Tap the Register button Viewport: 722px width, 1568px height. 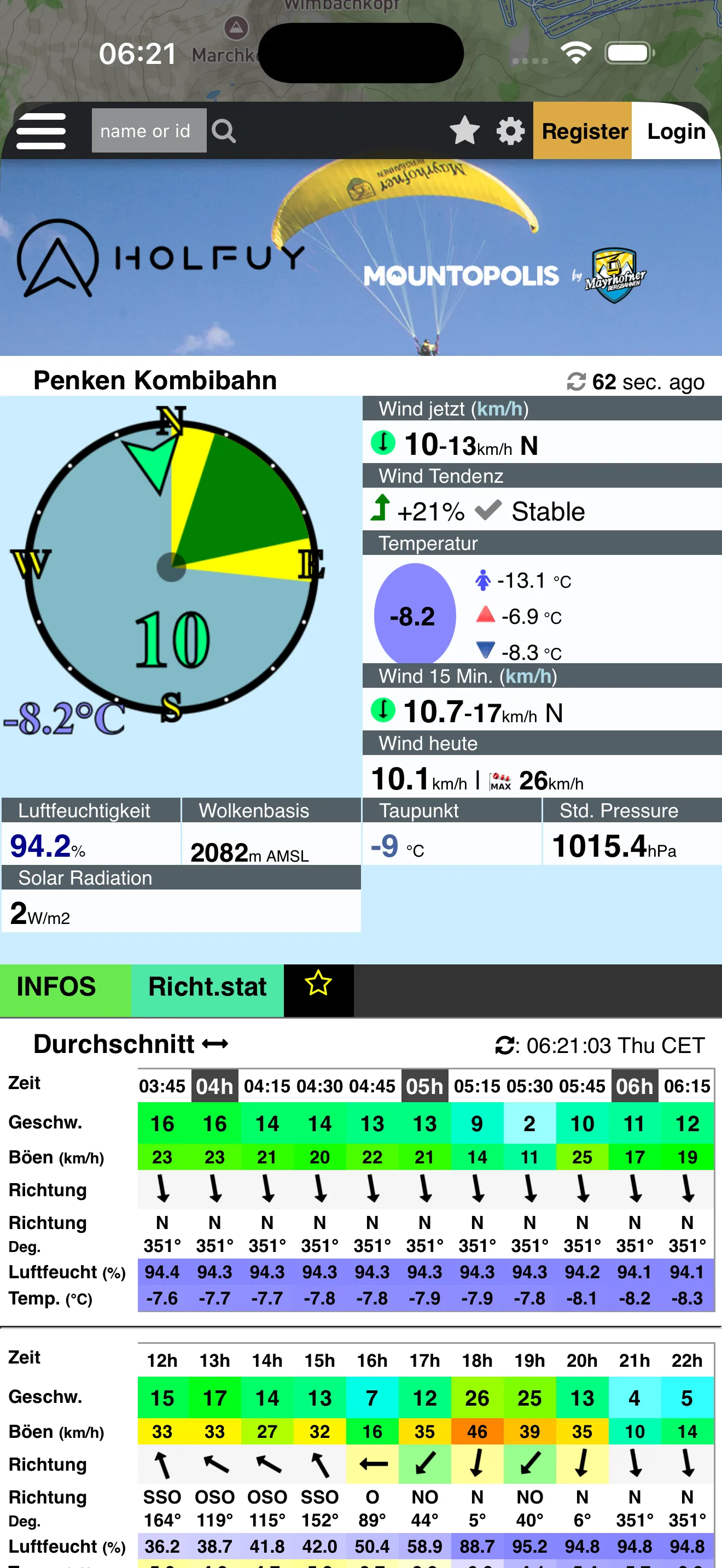pos(583,131)
